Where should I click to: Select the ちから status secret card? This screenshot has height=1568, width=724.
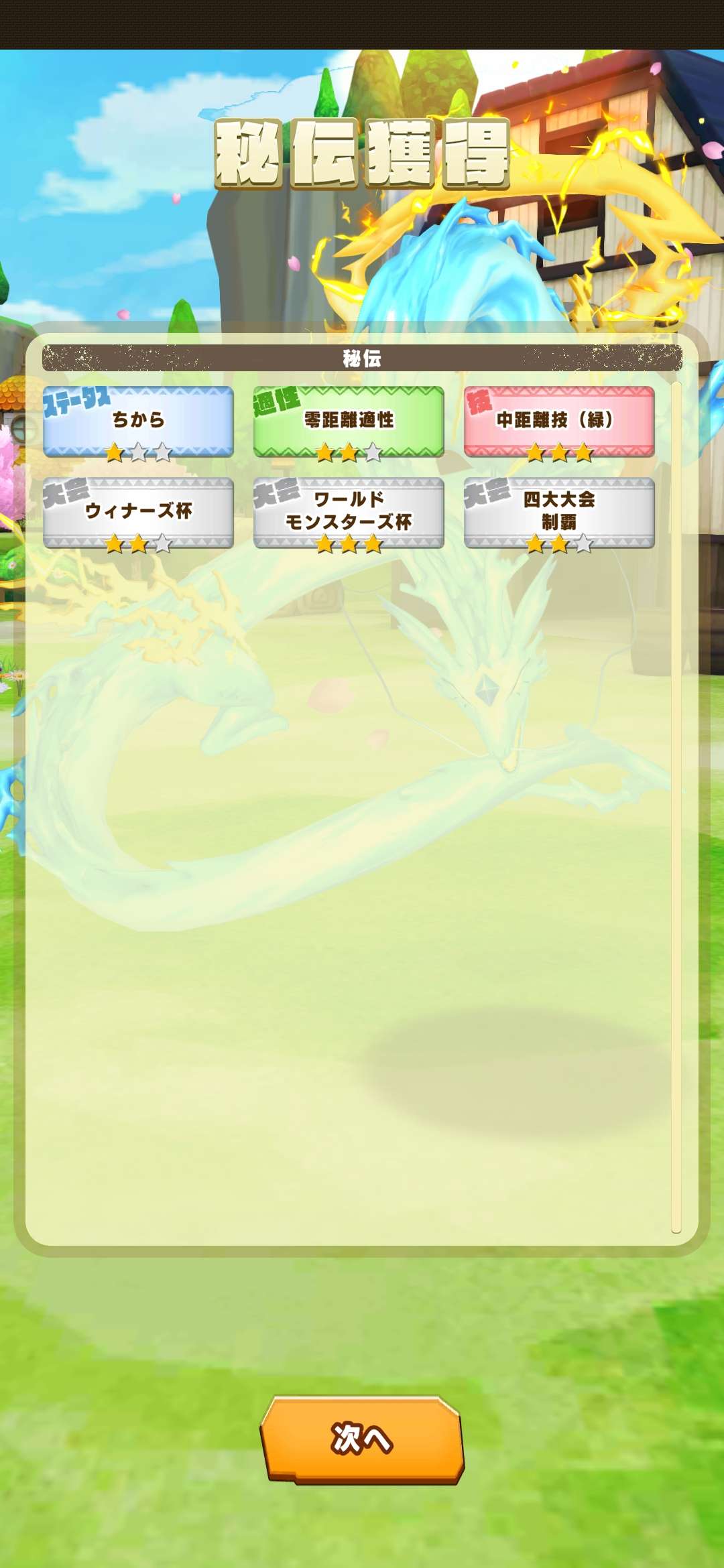tap(138, 421)
